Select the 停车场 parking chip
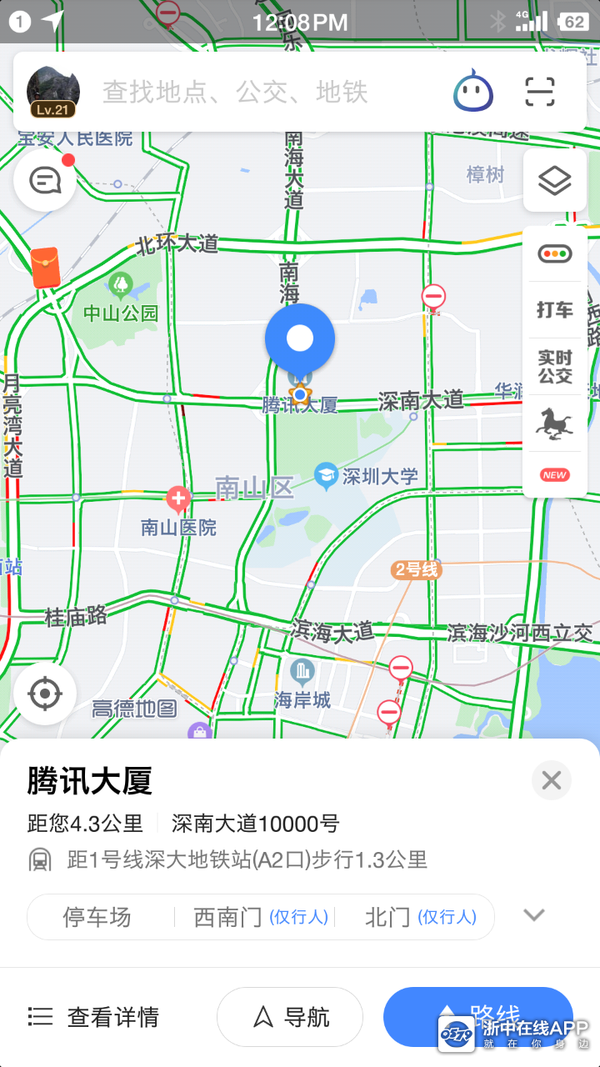This screenshot has width=600, height=1067. click(97, 917)
